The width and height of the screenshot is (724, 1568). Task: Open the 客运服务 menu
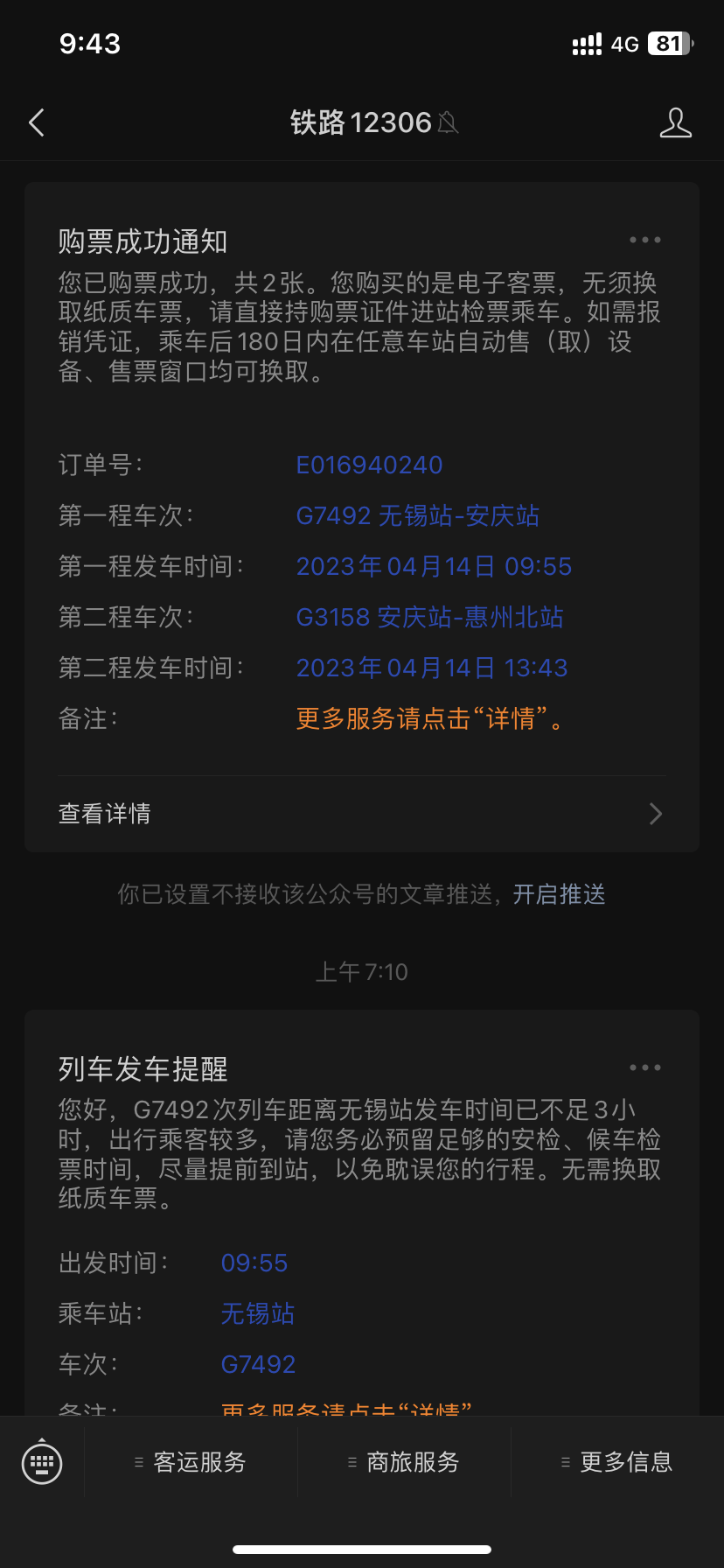point(191,1461)
